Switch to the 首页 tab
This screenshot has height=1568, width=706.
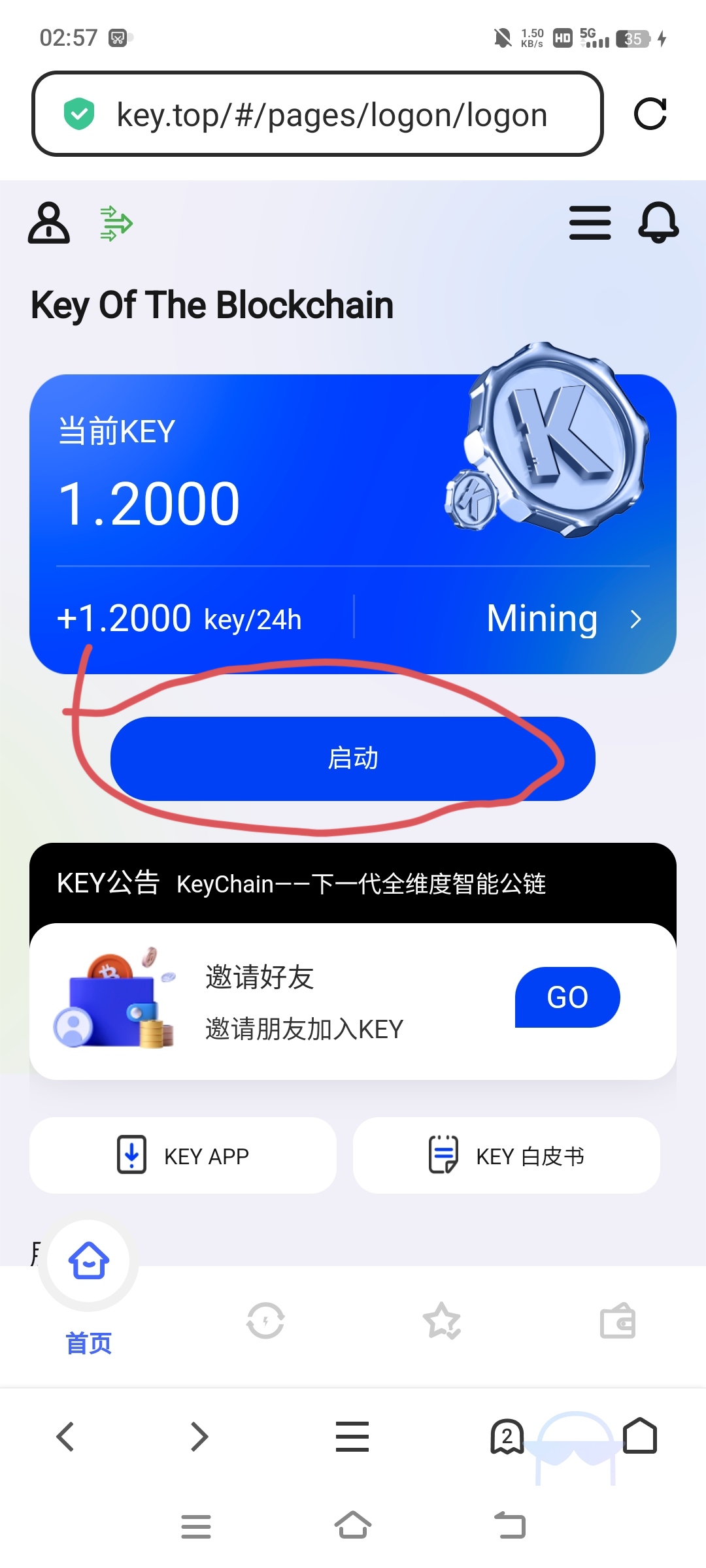tap(89, 1290)
